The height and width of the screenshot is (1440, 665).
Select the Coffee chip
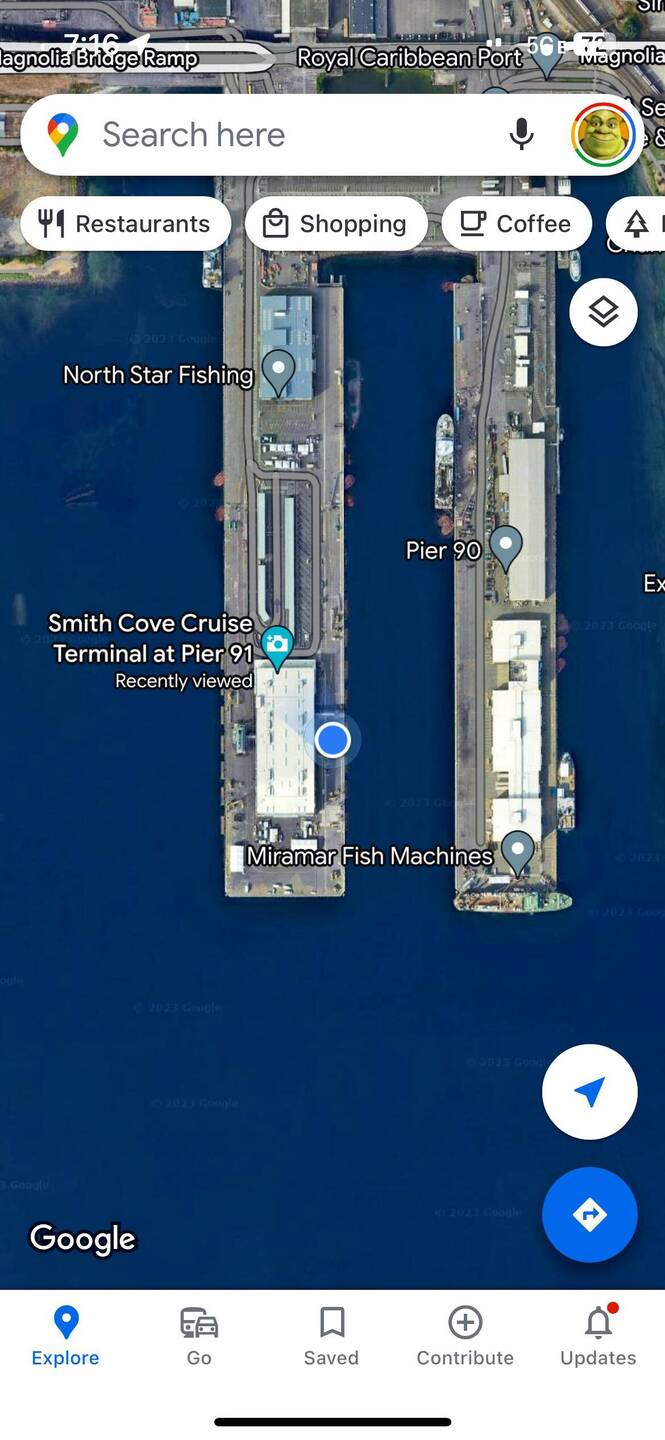coord(516,224)
